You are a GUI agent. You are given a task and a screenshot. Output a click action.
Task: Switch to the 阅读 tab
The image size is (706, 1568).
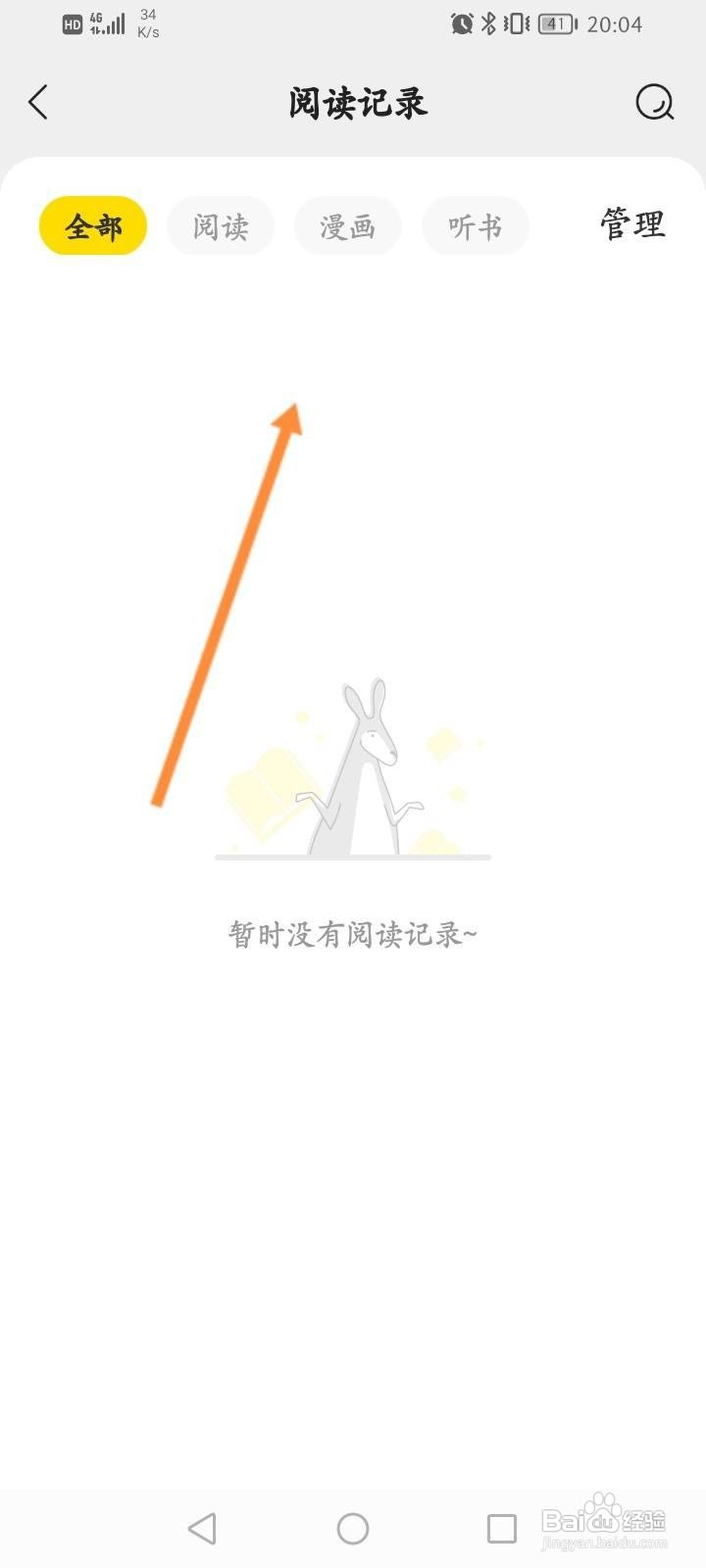pos(221,225)
